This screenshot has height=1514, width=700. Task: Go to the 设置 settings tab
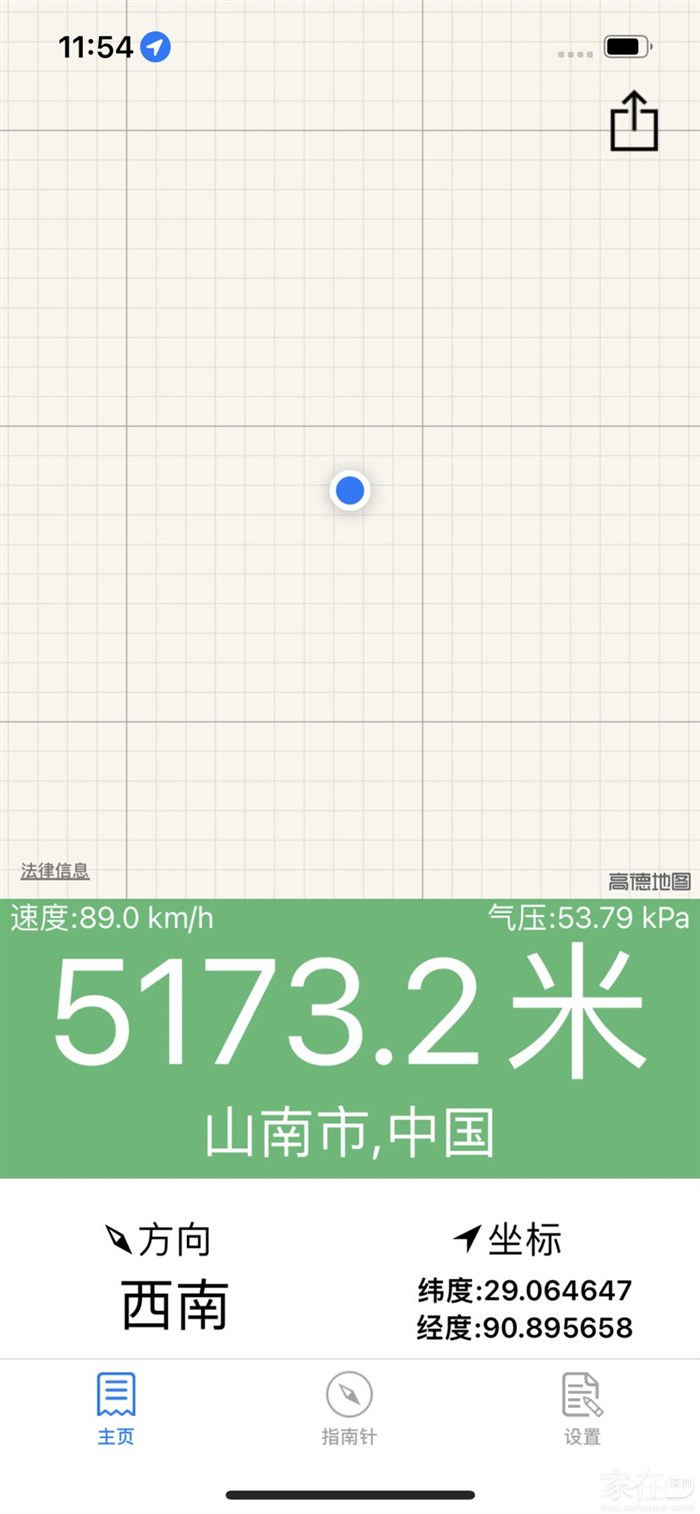click(x=582, y=1408)
